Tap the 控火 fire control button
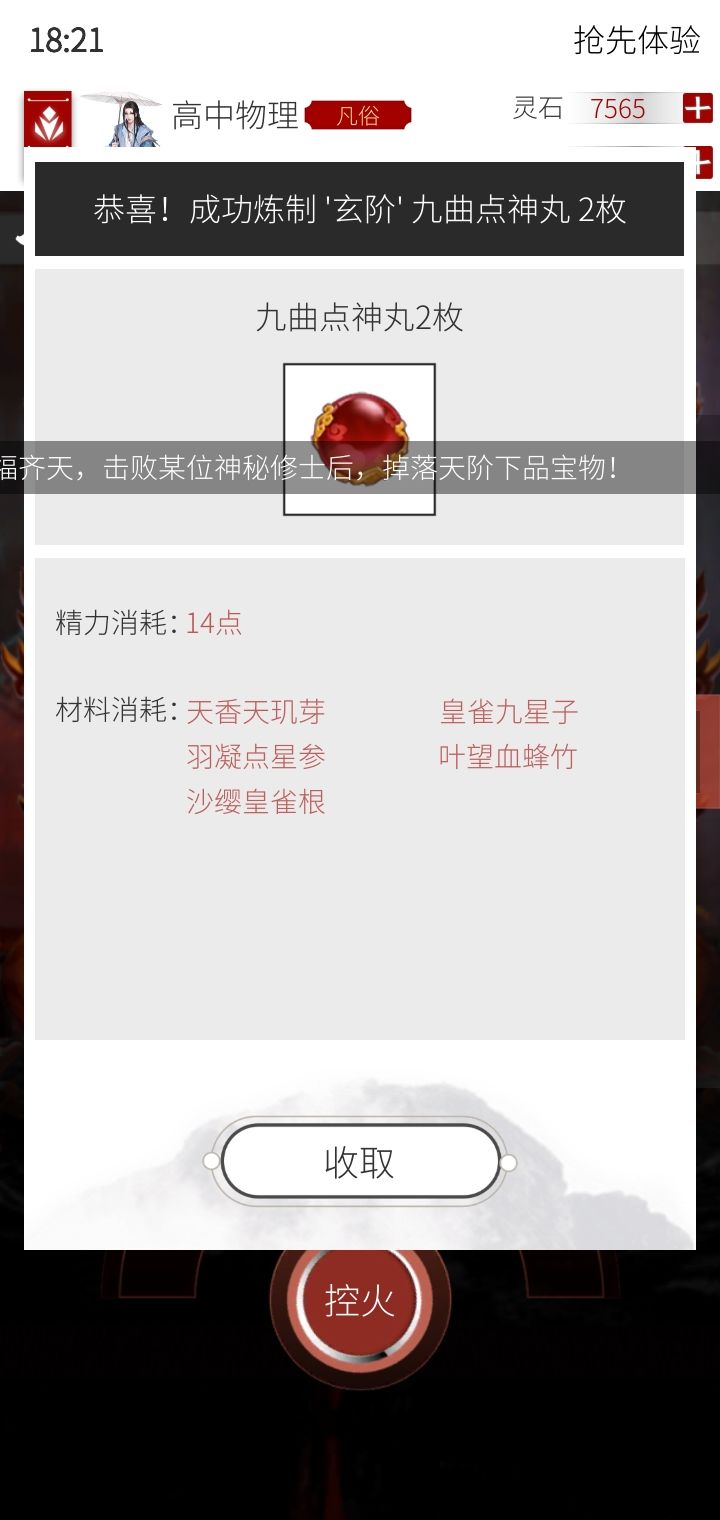Screen dimensions: 720x1520 click(x=360, y=1300)
